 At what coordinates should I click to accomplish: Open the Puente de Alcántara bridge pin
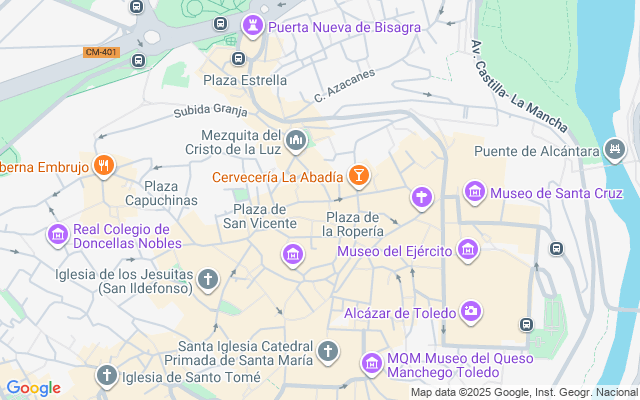coord(615,151)
